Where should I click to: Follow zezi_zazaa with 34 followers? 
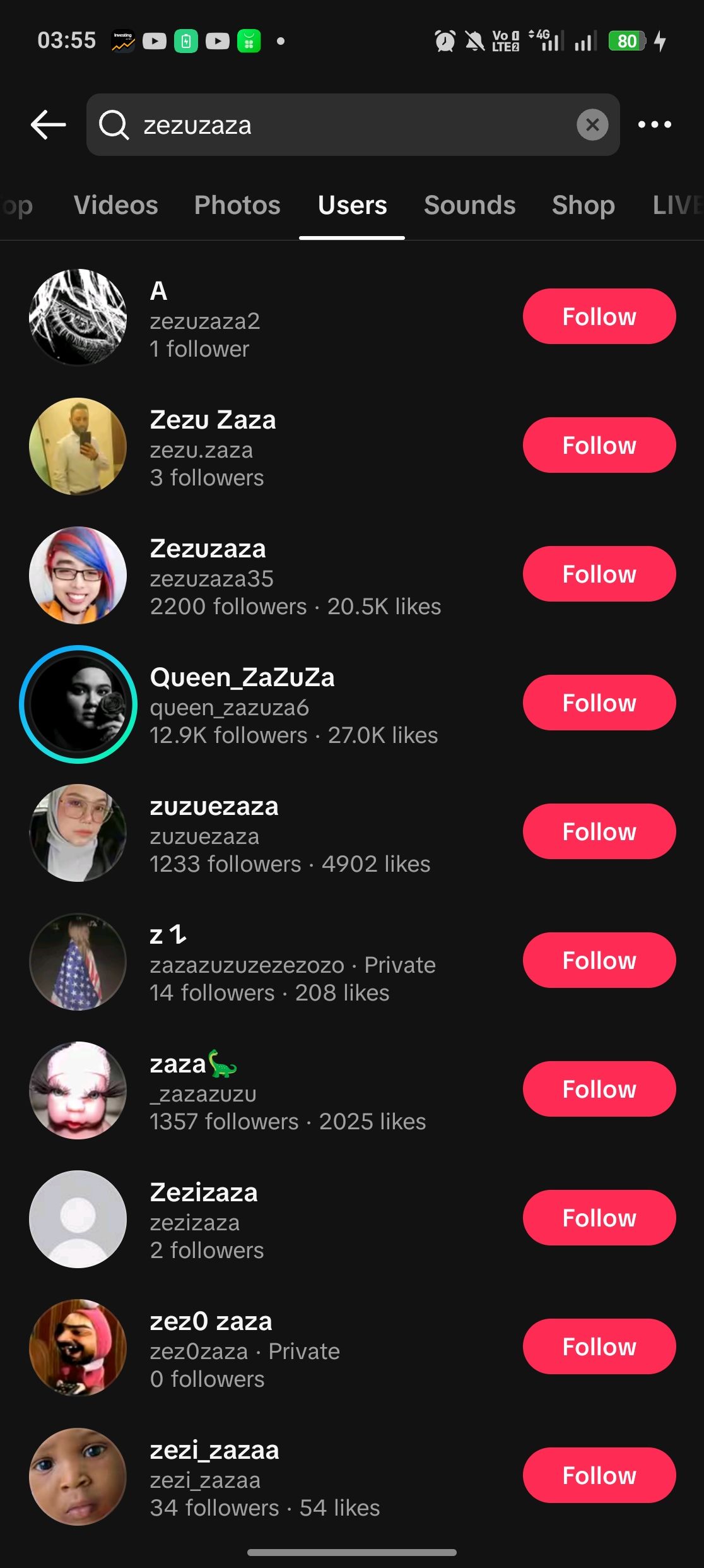point(599,1475)
